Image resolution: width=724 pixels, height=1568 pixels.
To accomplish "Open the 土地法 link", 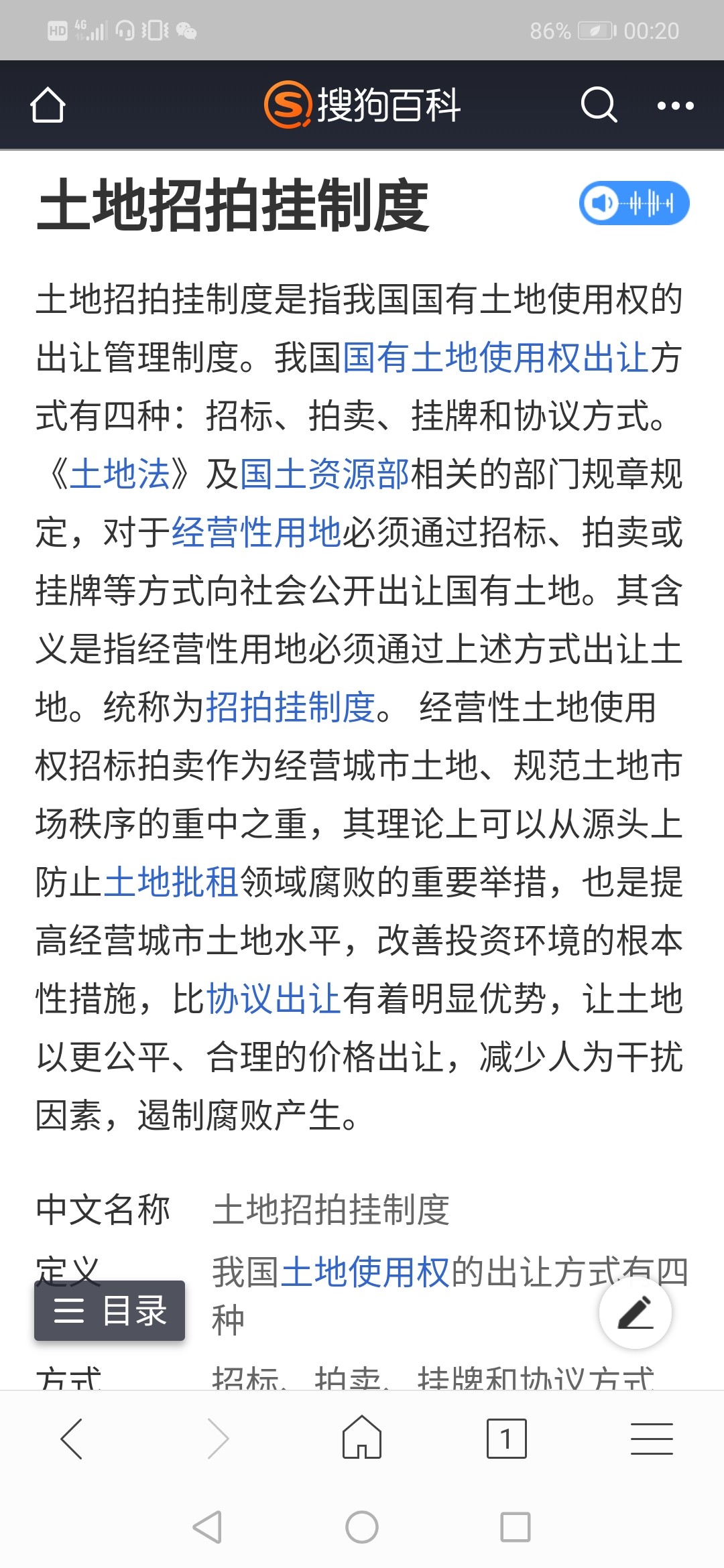I will (x=120, y=474).
